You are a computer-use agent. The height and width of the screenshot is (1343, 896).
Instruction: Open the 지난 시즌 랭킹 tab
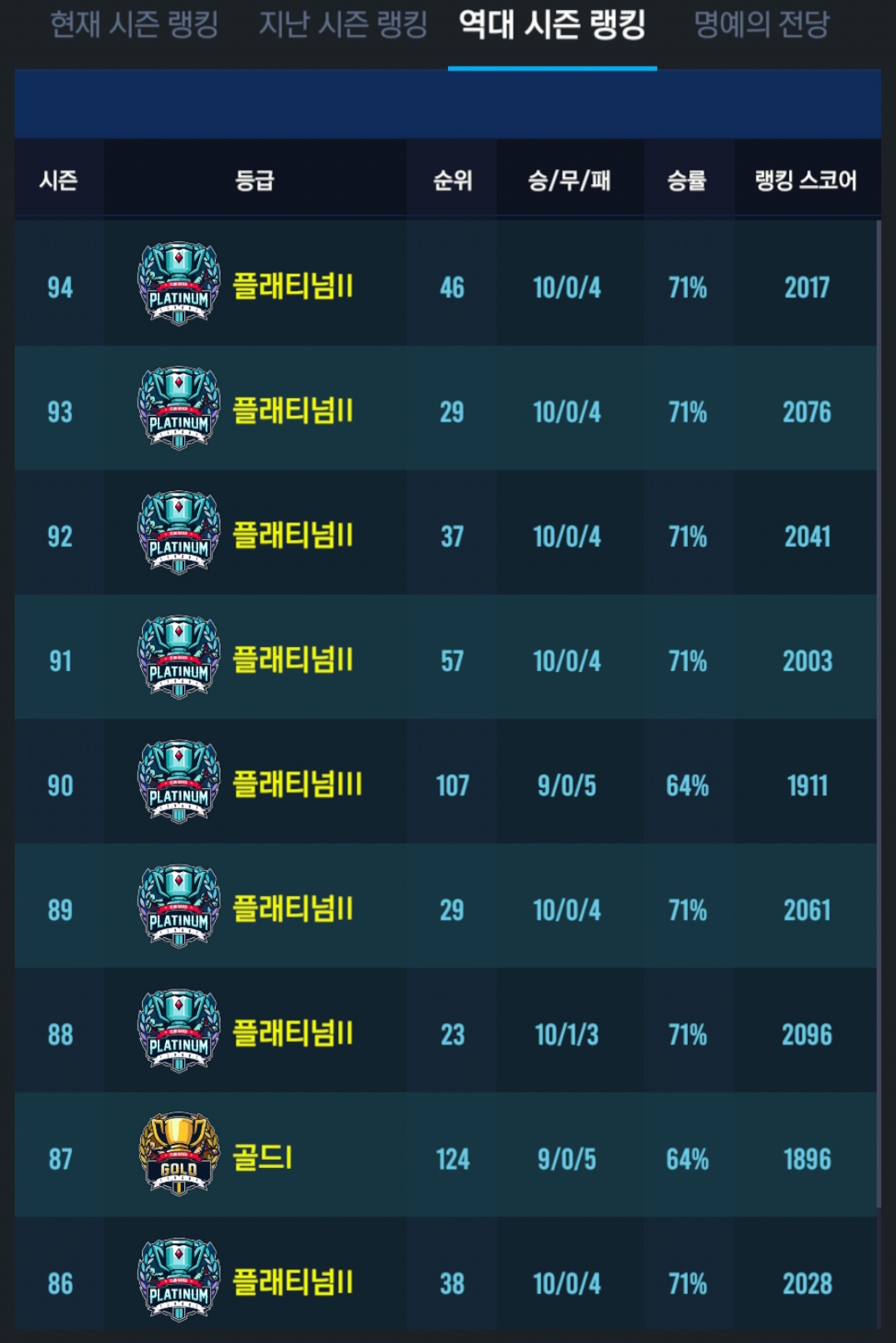pyautogui.click(x=343, y=25)
